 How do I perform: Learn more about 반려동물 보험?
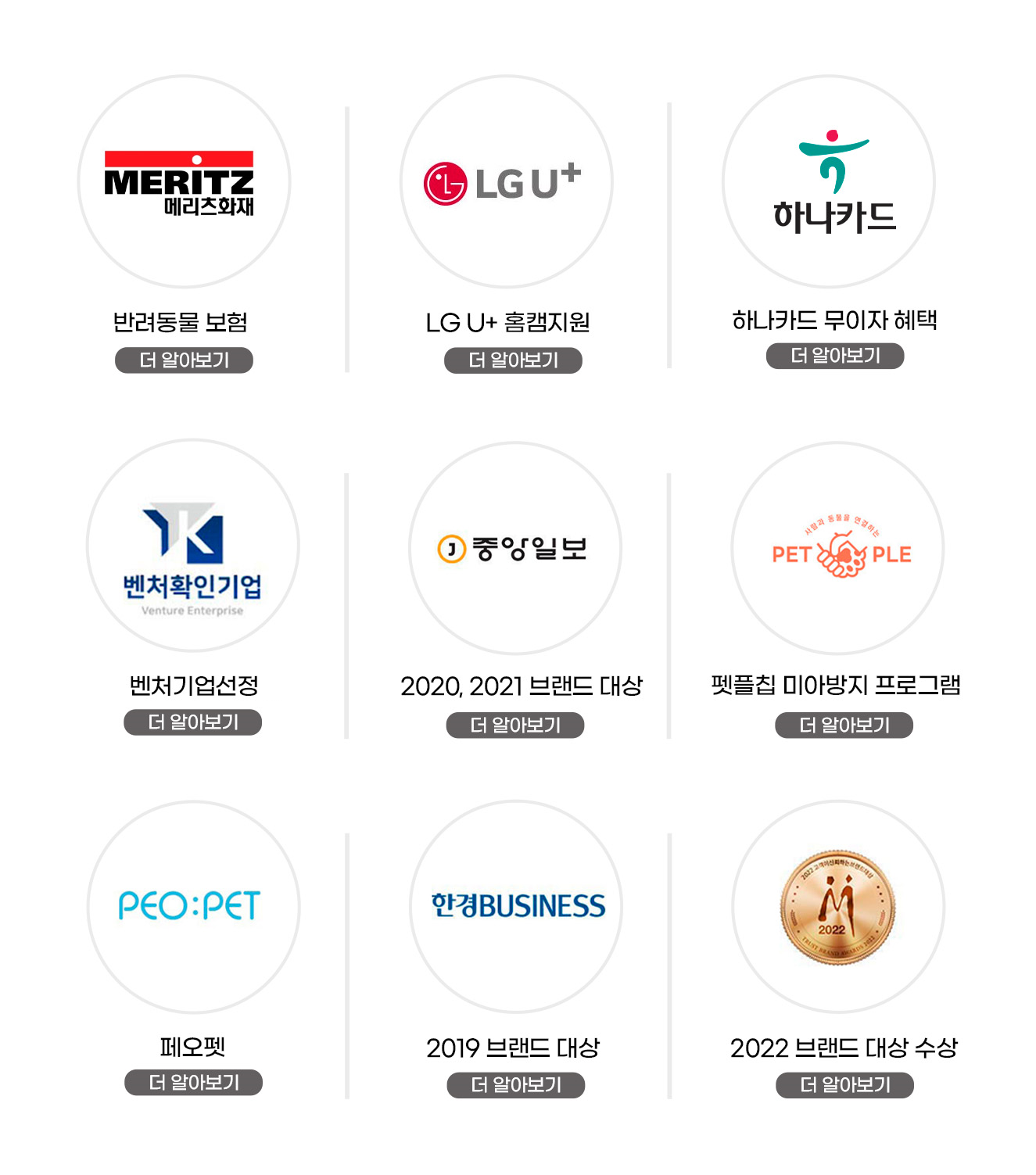tap(184, 360)
